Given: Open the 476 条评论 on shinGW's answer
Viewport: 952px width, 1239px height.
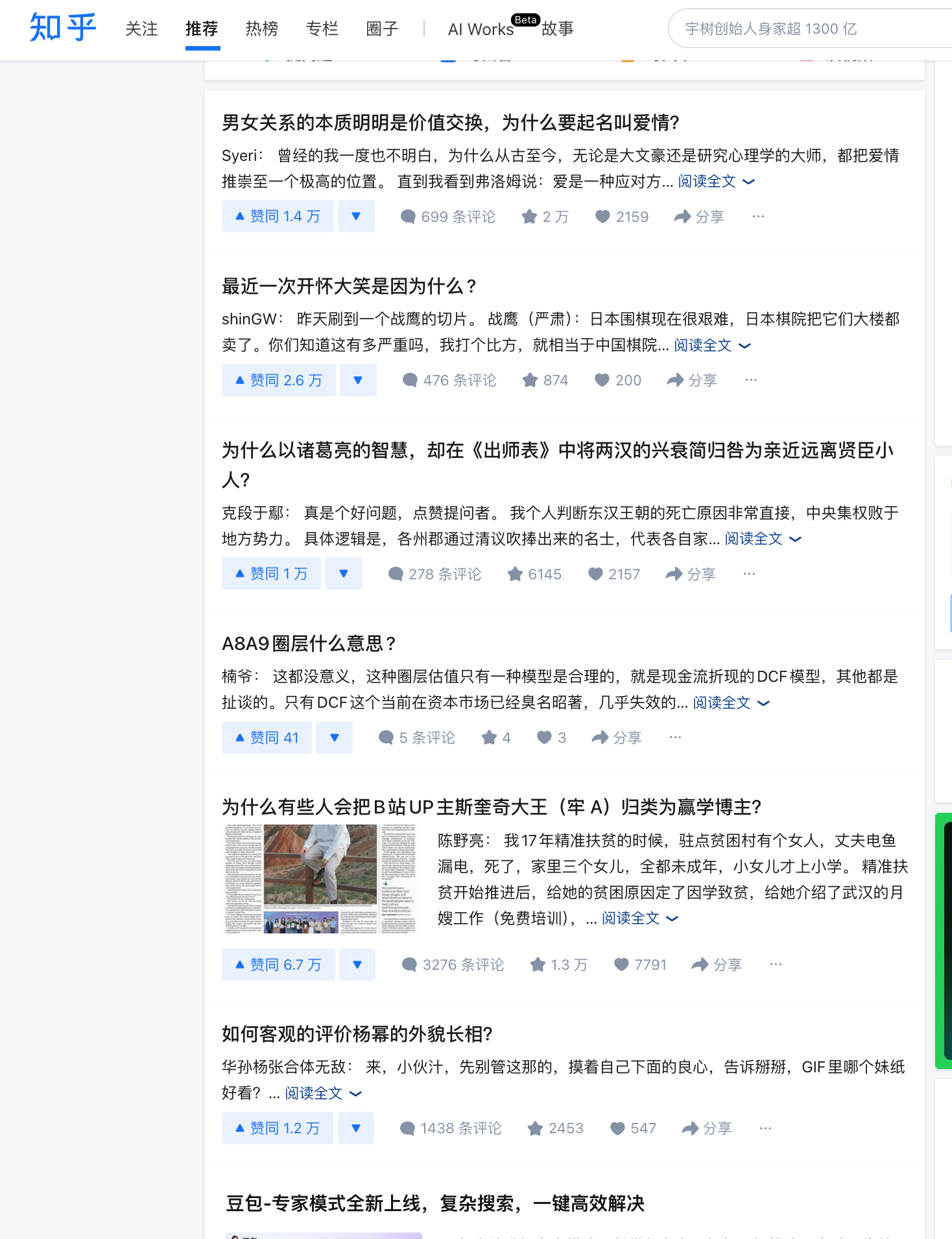Looking at the screenshot, I should (x=449, y=380).
